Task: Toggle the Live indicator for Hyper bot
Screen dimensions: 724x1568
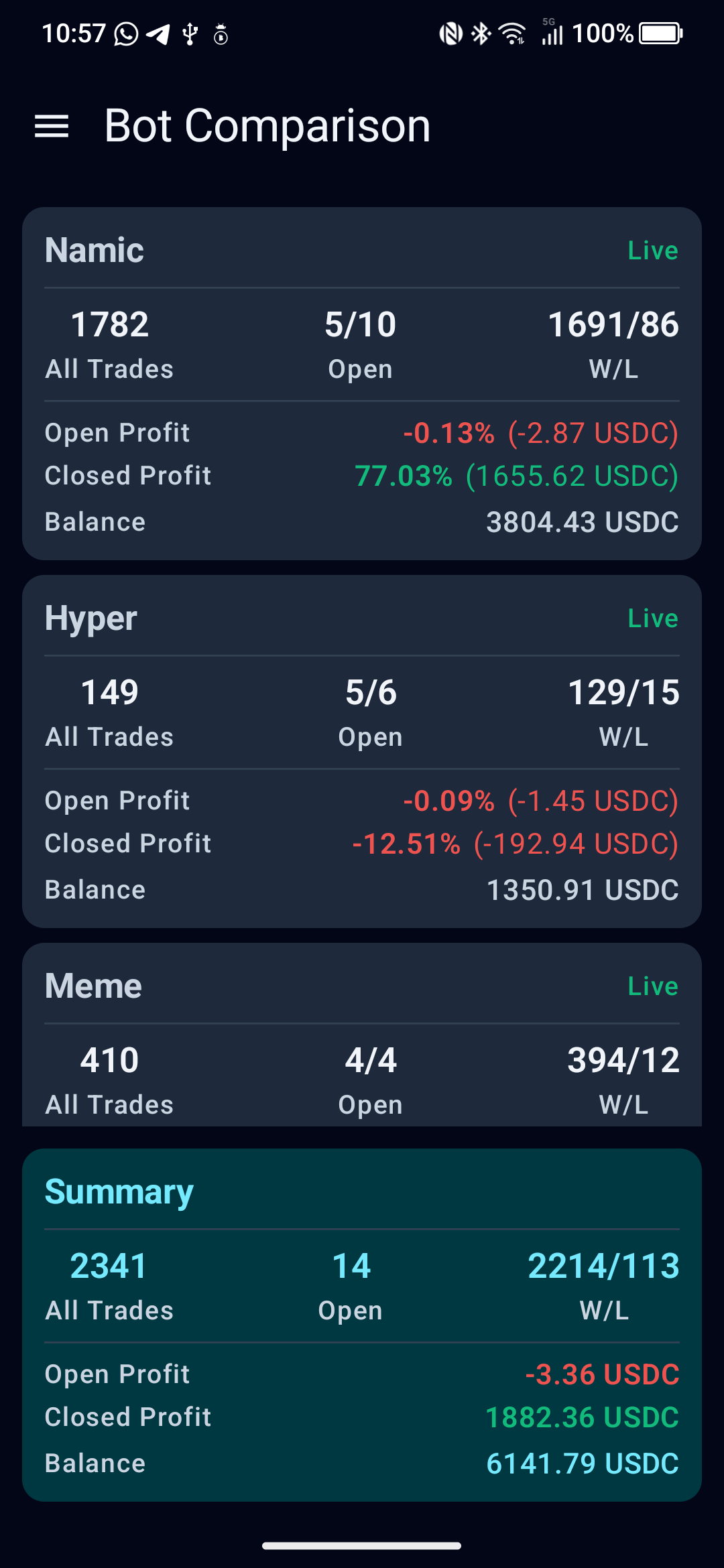Action: click(653, 618)
